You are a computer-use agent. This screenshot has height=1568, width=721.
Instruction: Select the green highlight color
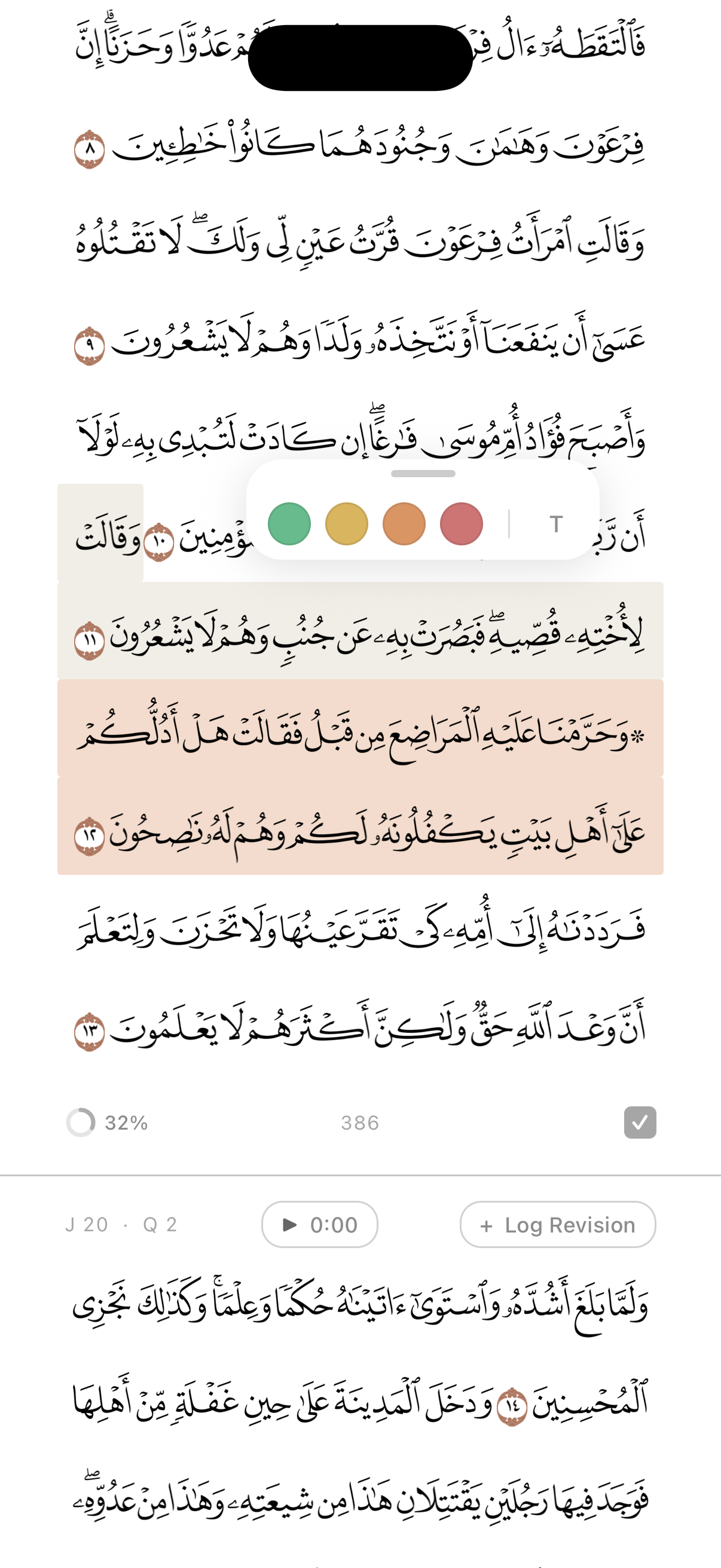(290, 524)
